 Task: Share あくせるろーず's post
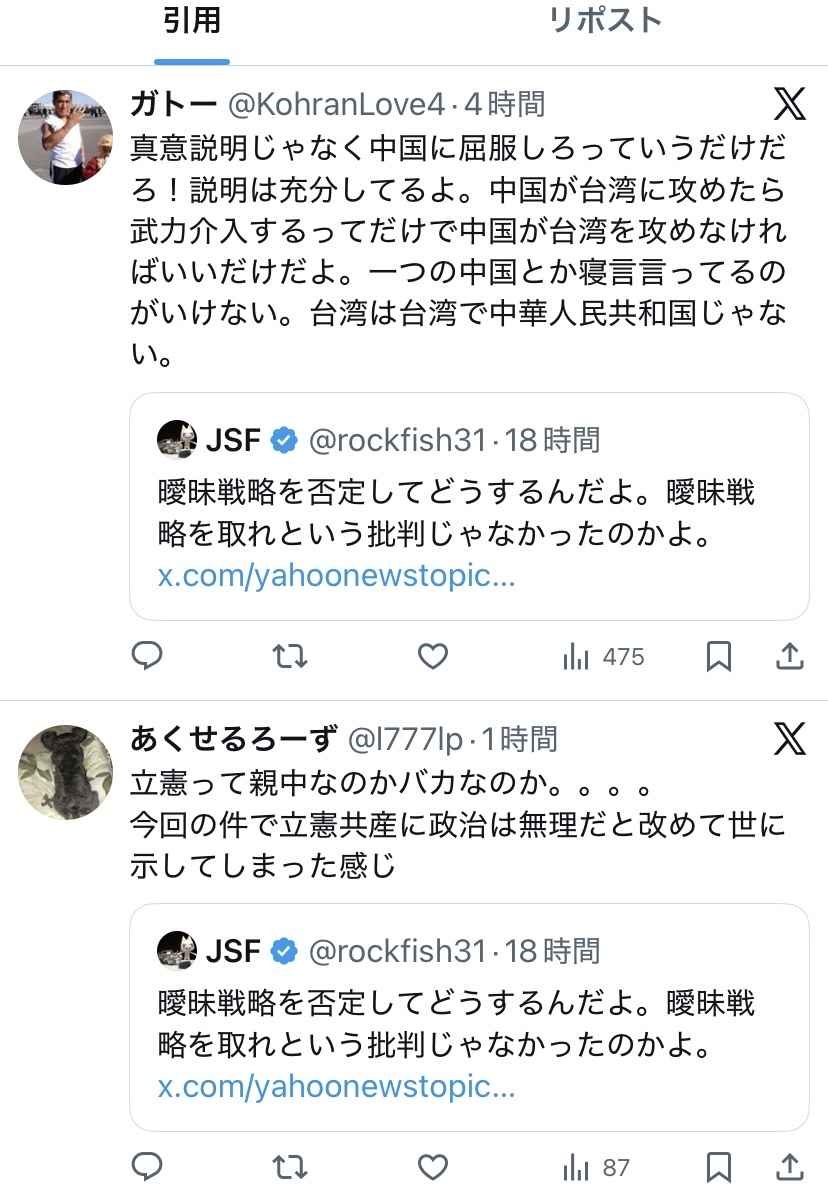click(x=789, y=1166)
